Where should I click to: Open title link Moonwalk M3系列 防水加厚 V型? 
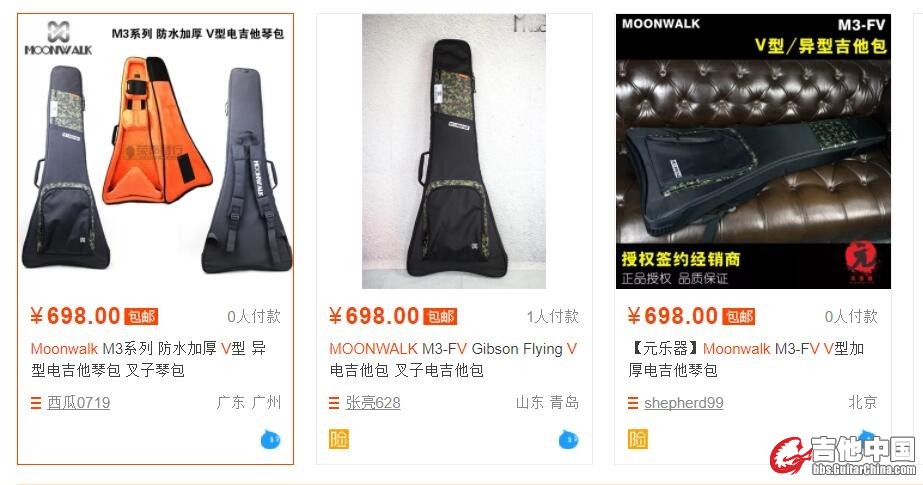[148, 360]
